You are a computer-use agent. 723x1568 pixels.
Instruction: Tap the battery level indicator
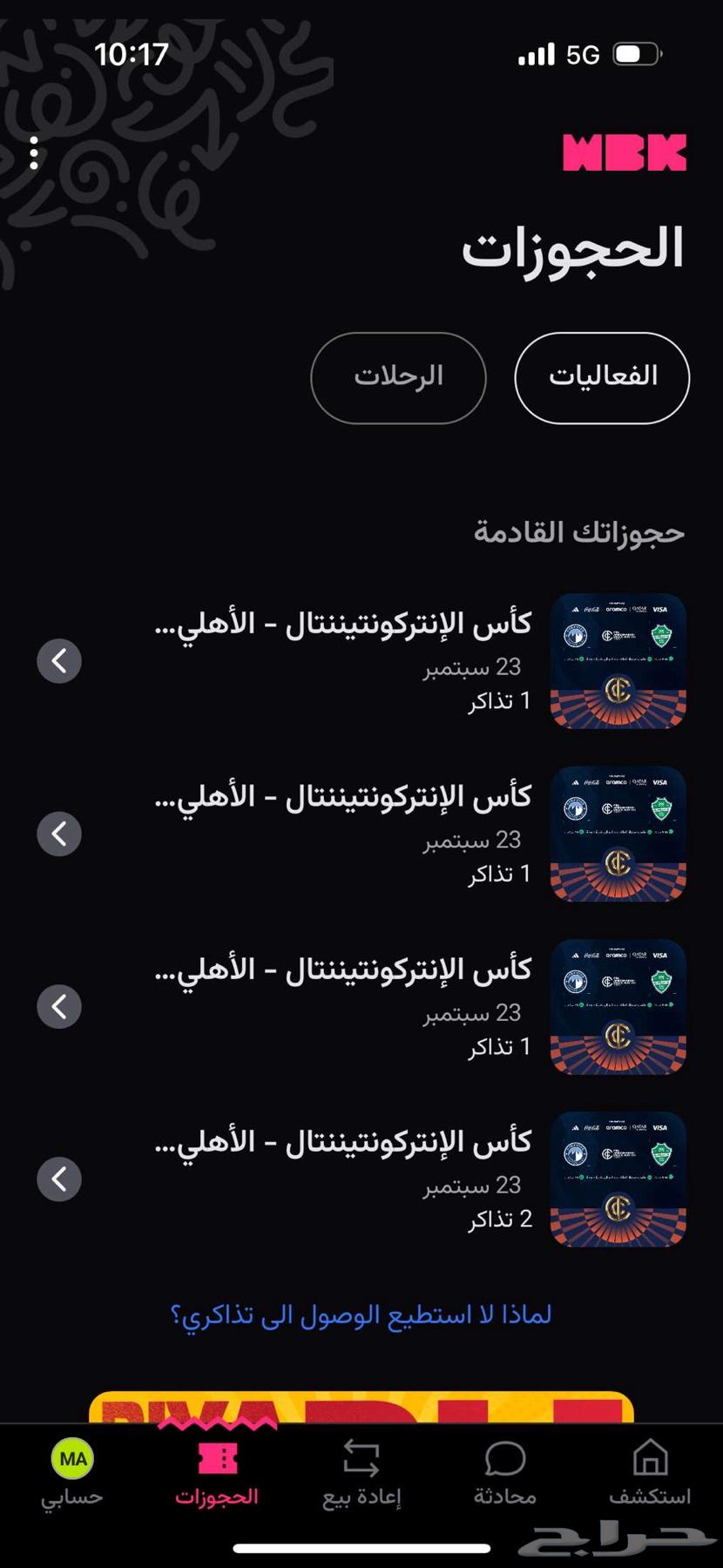[x=635, y=54]
